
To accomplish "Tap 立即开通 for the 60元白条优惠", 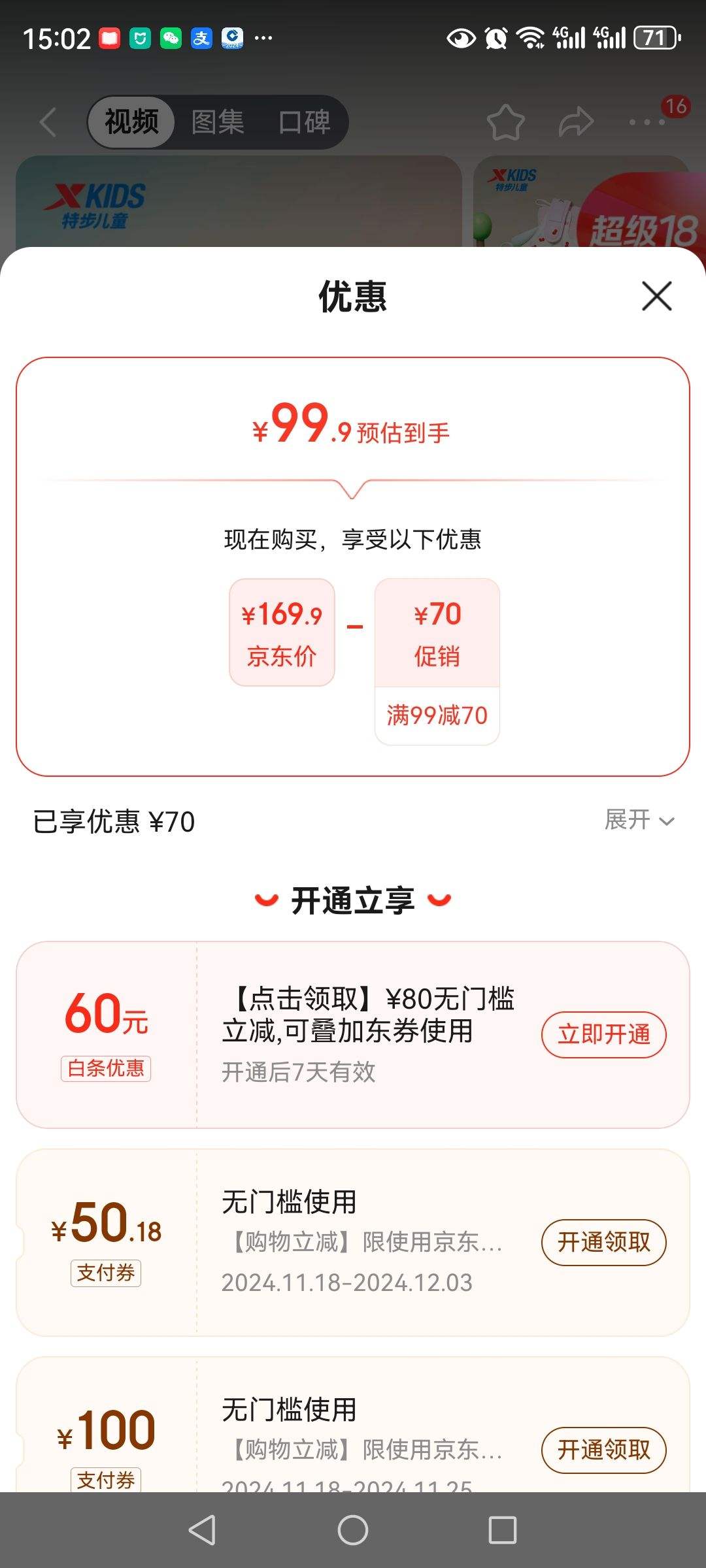I will click(x=603, y=1035).
